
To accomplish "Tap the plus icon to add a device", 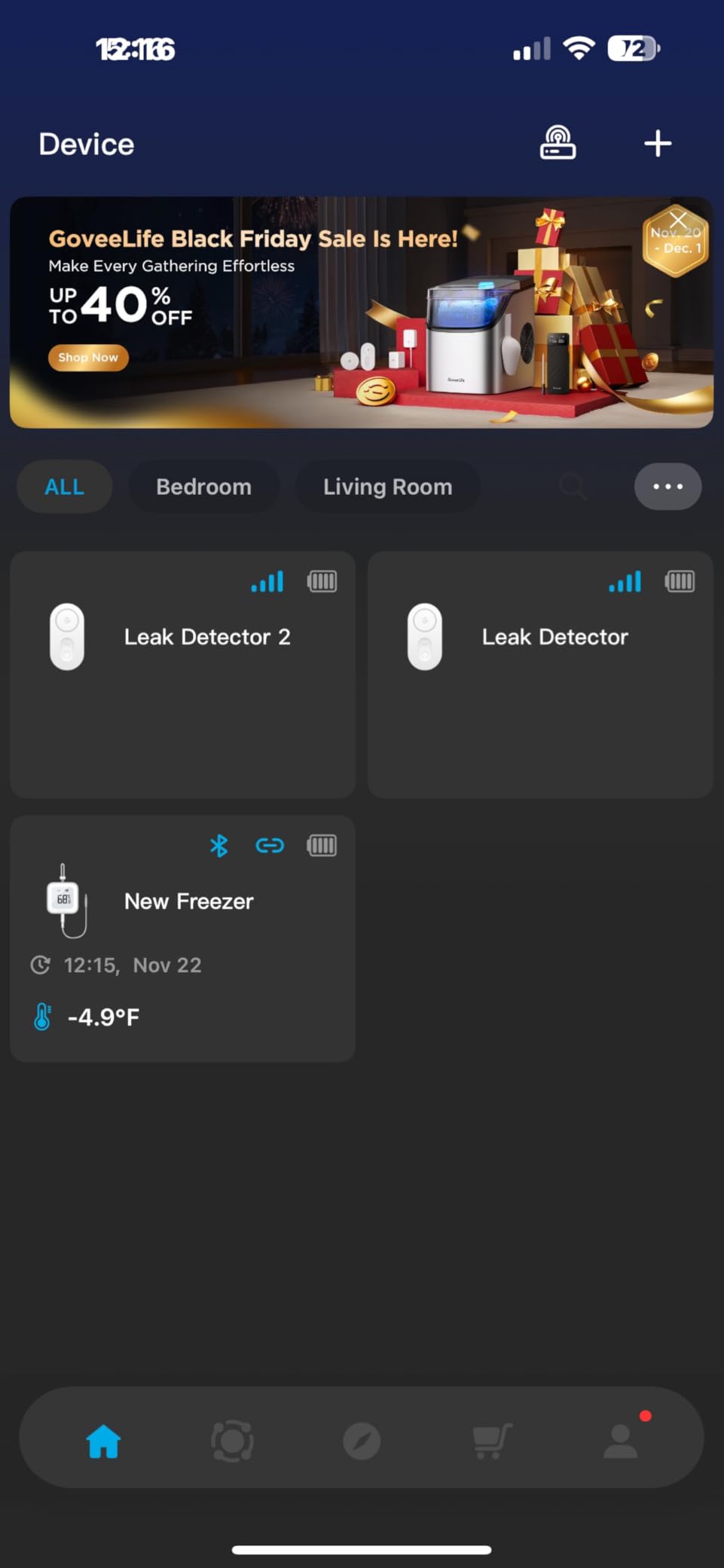I will point(656,142).
